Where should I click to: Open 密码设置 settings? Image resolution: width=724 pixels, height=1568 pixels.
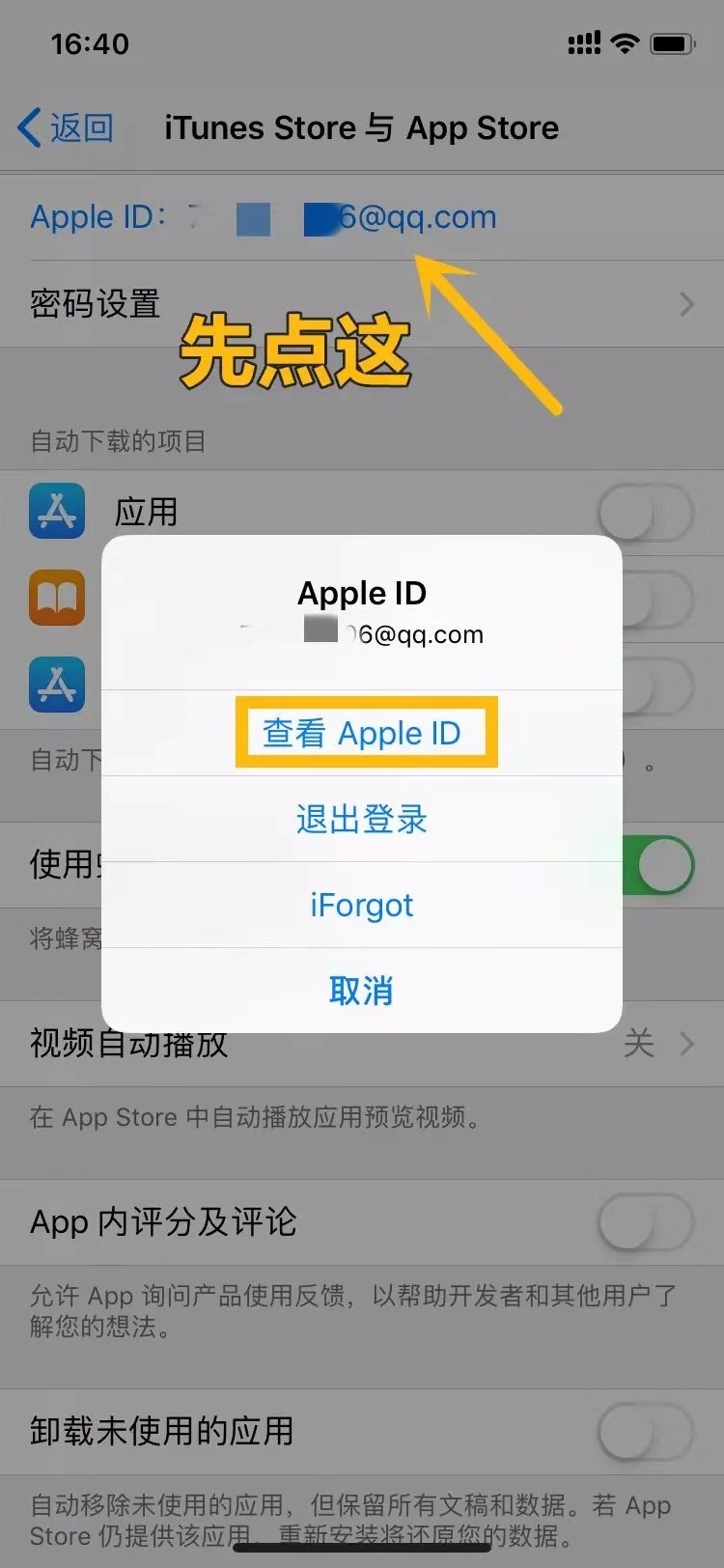point(362,304)
